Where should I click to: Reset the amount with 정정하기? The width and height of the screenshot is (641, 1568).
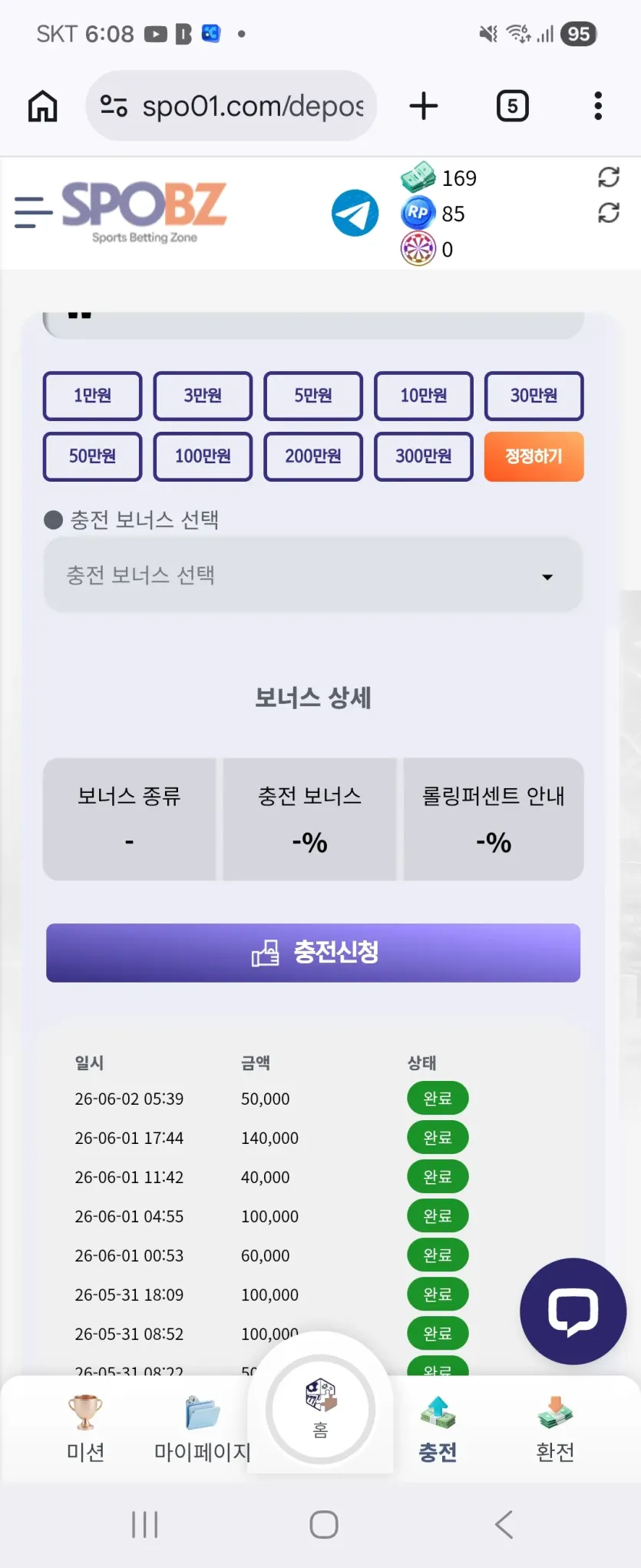[x=534, y=456]
